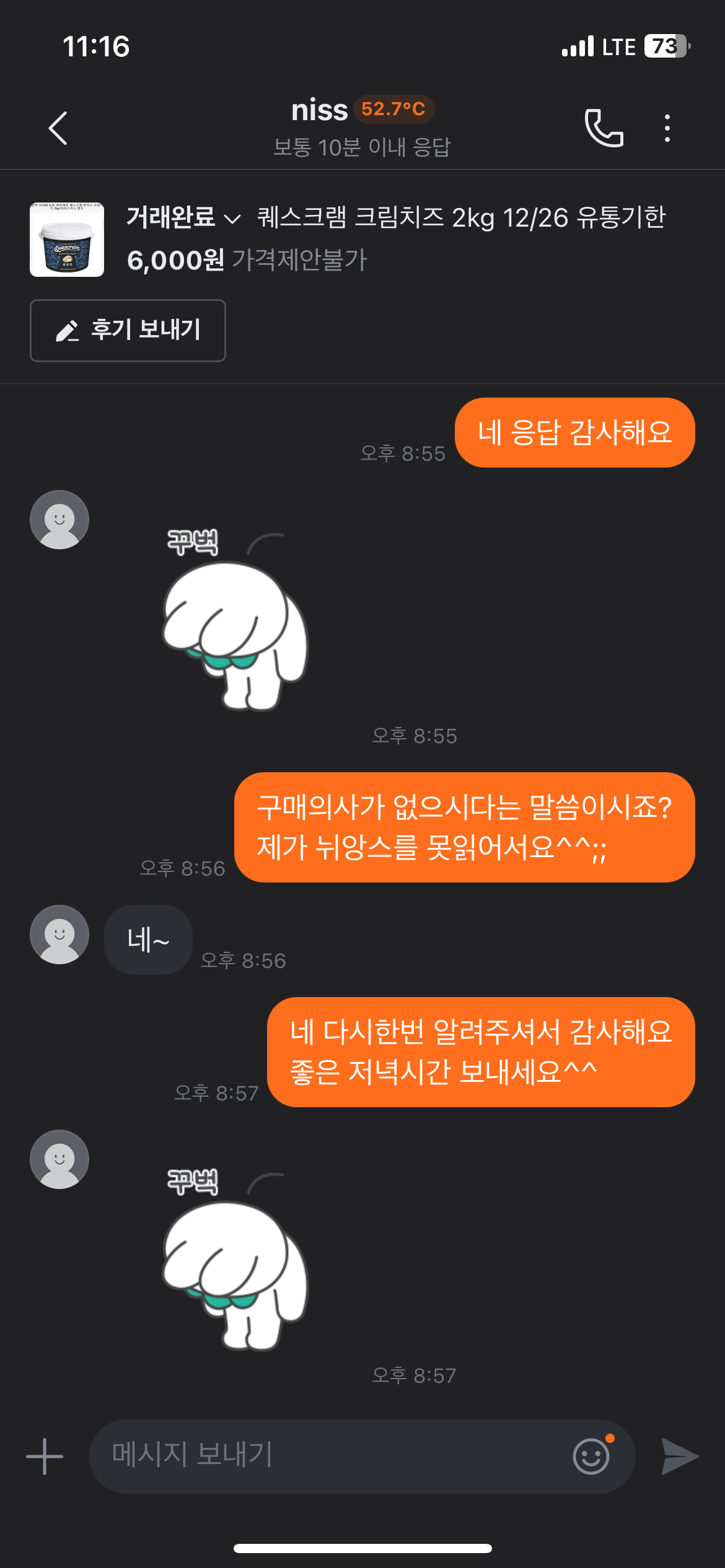Open the plus attachment menu
Image resolution: width=725 pixels, height=1568 pixels.
tap(45, 1457)
